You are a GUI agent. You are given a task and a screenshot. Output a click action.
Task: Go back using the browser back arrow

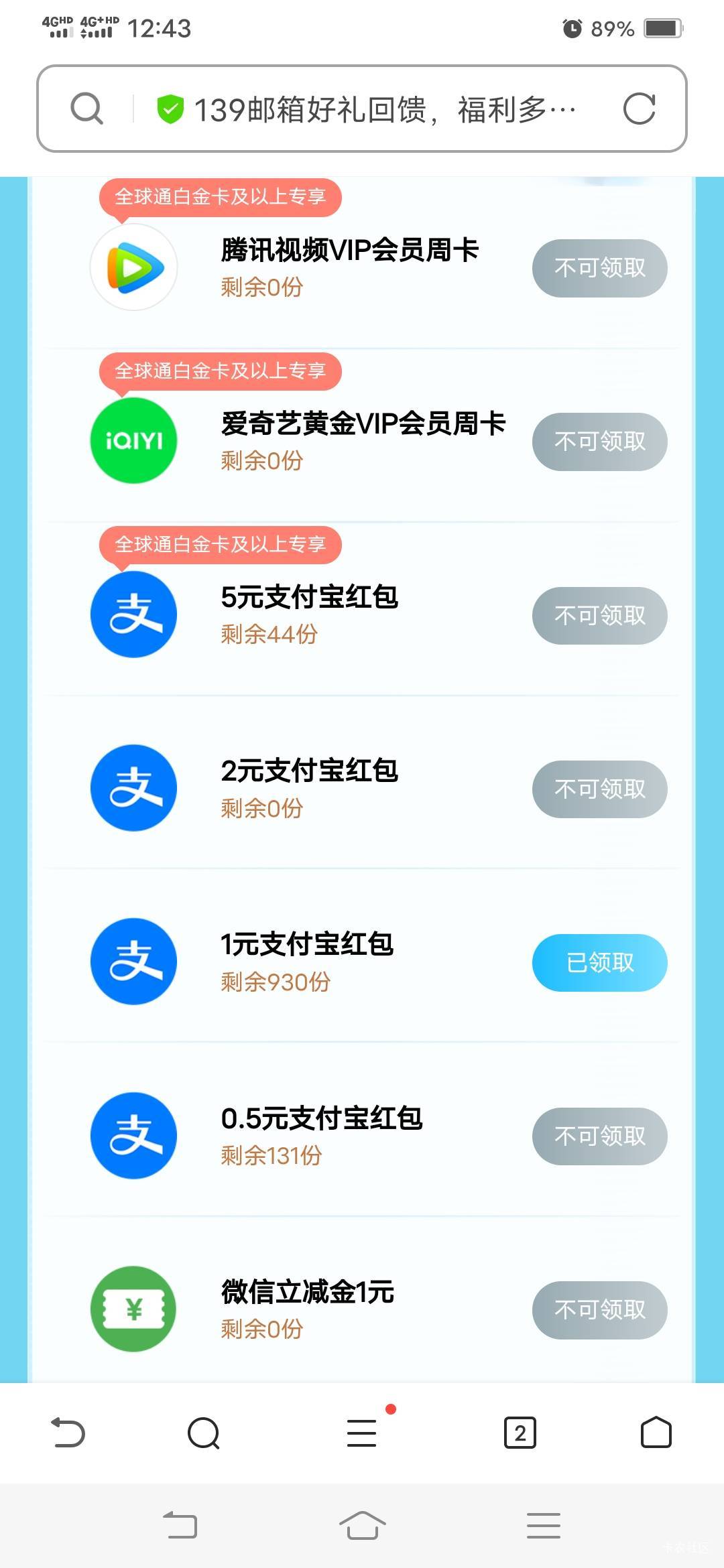click(68, 1433)
